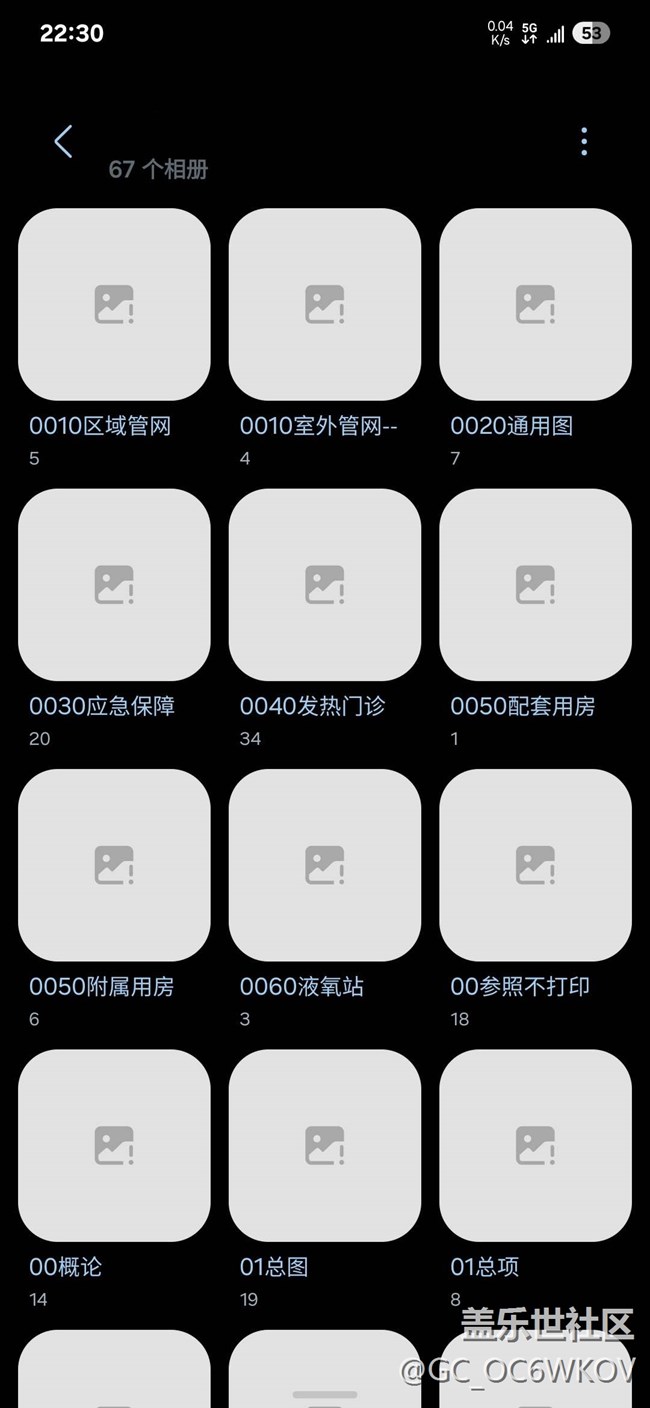Open the 00参照不打印 album
This screenshot has height=1408, width=650.
pos(536,865)
